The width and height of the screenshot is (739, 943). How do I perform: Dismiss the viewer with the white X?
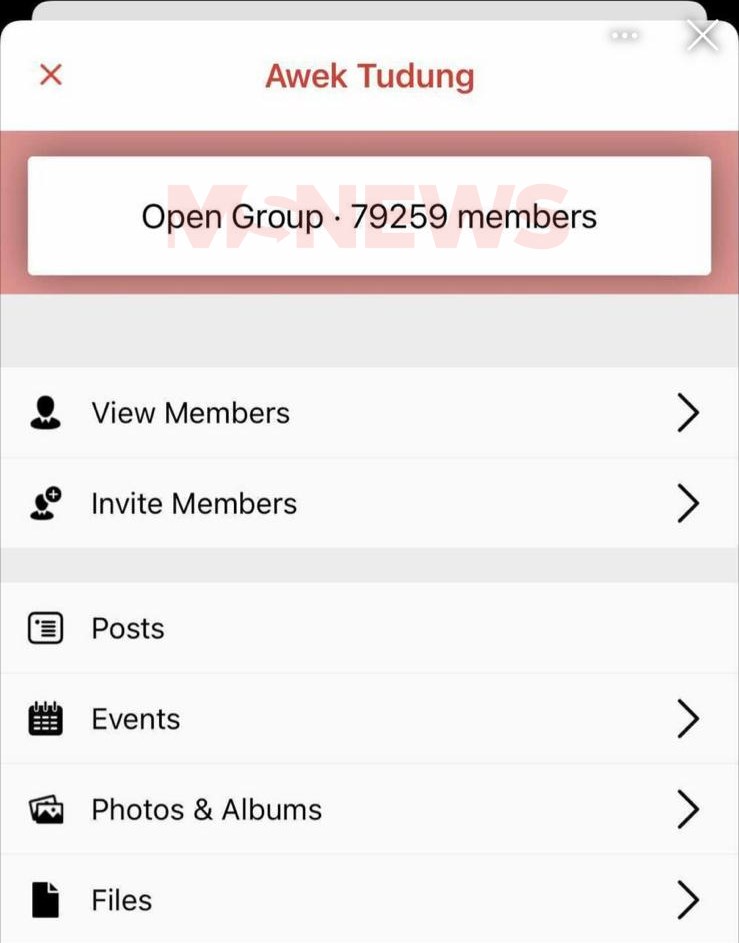[x=703, y=36]
